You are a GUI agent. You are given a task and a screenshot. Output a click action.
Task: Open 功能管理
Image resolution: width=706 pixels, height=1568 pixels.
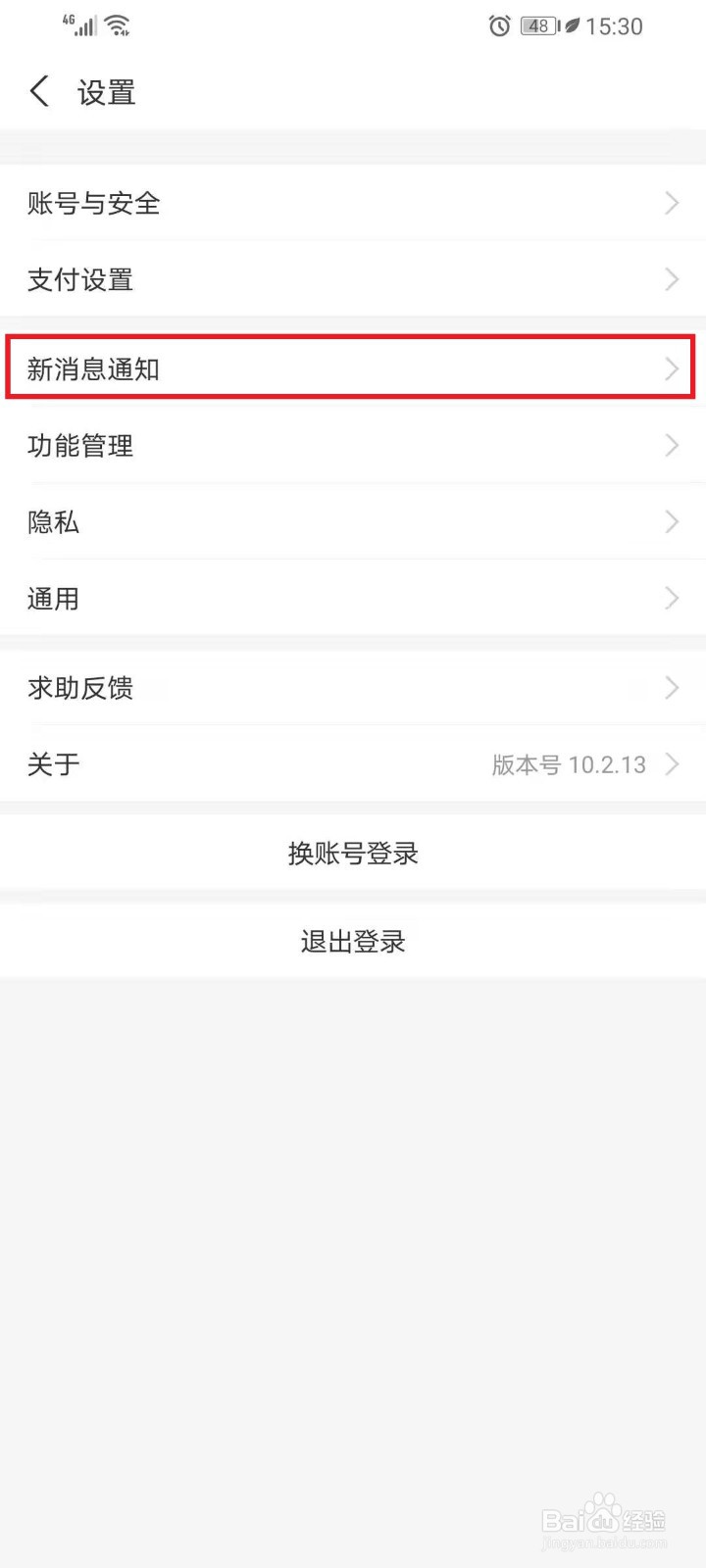[80, 446]
